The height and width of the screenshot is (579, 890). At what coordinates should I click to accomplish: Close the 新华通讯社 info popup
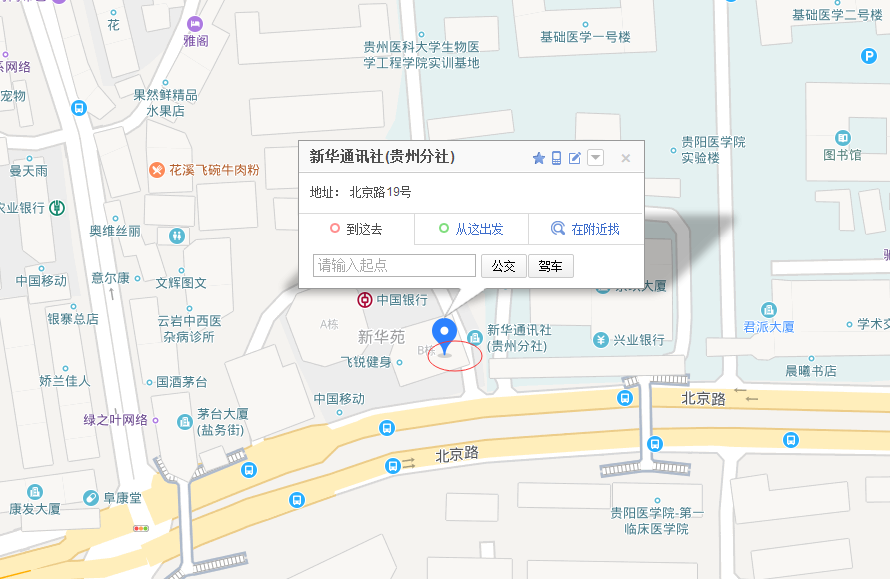[x=626, y=158]
